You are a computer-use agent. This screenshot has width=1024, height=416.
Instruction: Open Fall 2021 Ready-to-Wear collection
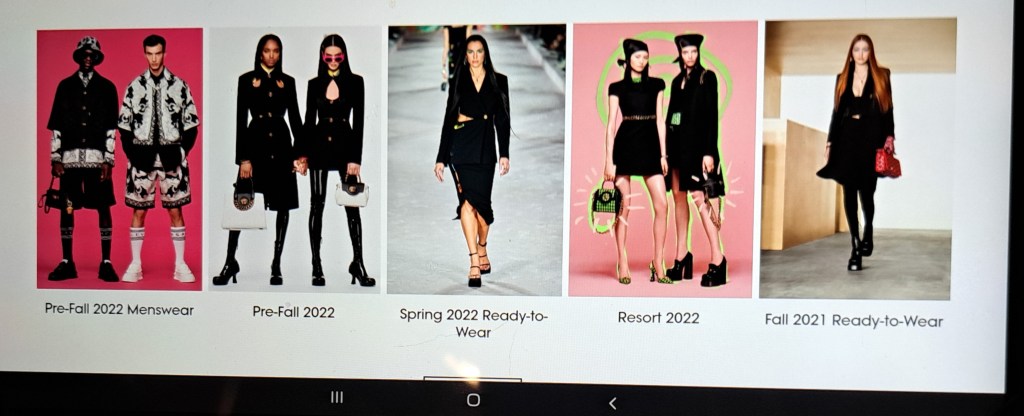[x=856, y=160]
